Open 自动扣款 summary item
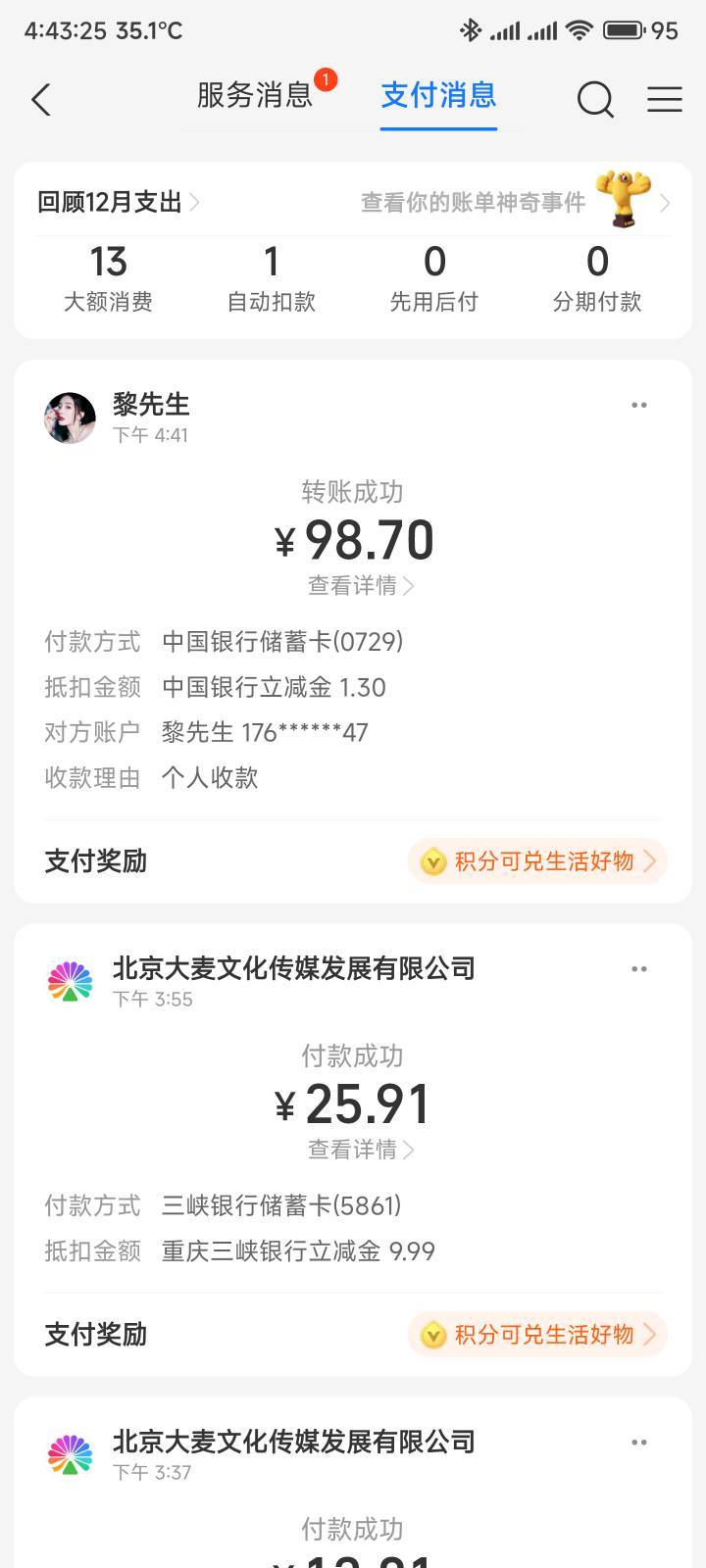The height and width of the screenshot is (1568, 706). (271, 277)
